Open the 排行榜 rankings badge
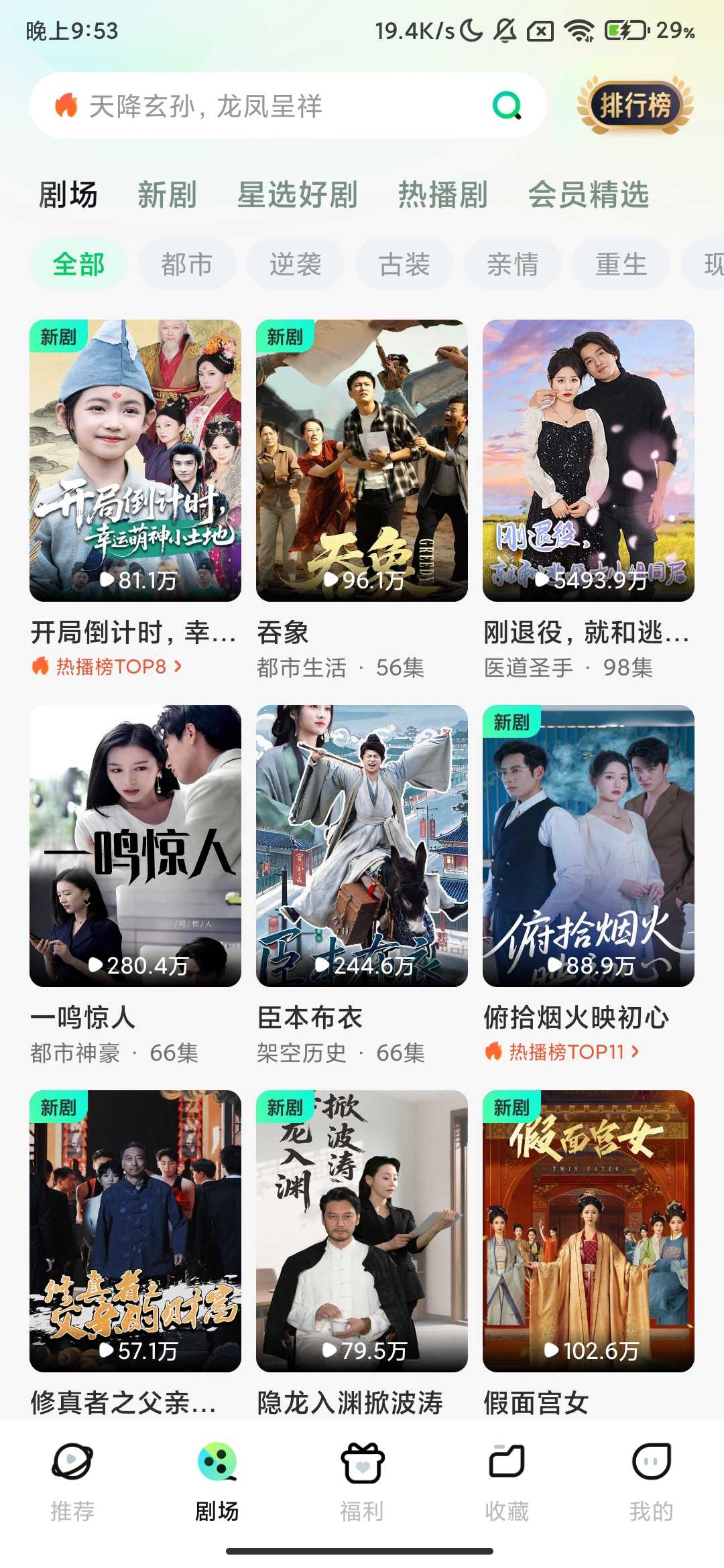 634,106
